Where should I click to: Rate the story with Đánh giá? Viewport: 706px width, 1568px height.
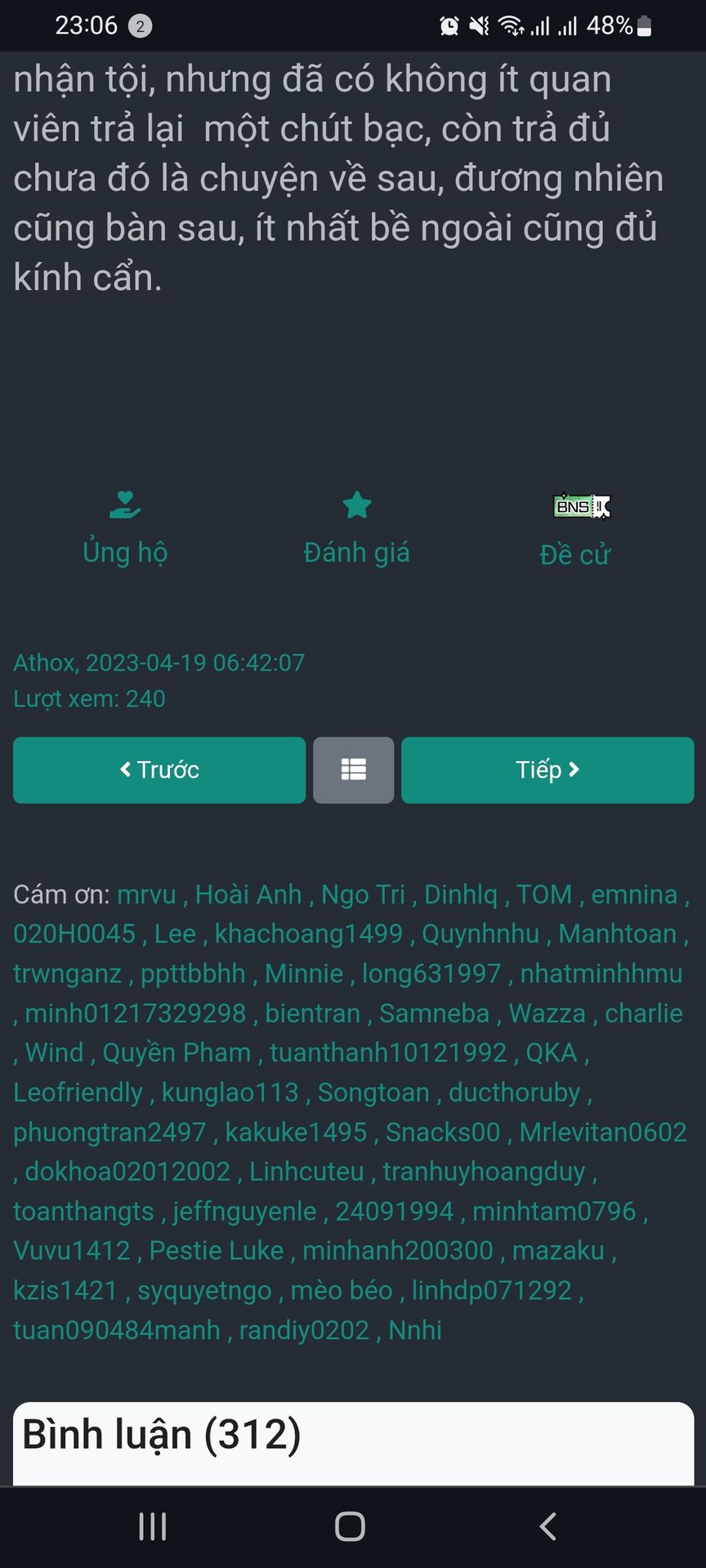tap(356, 528)
